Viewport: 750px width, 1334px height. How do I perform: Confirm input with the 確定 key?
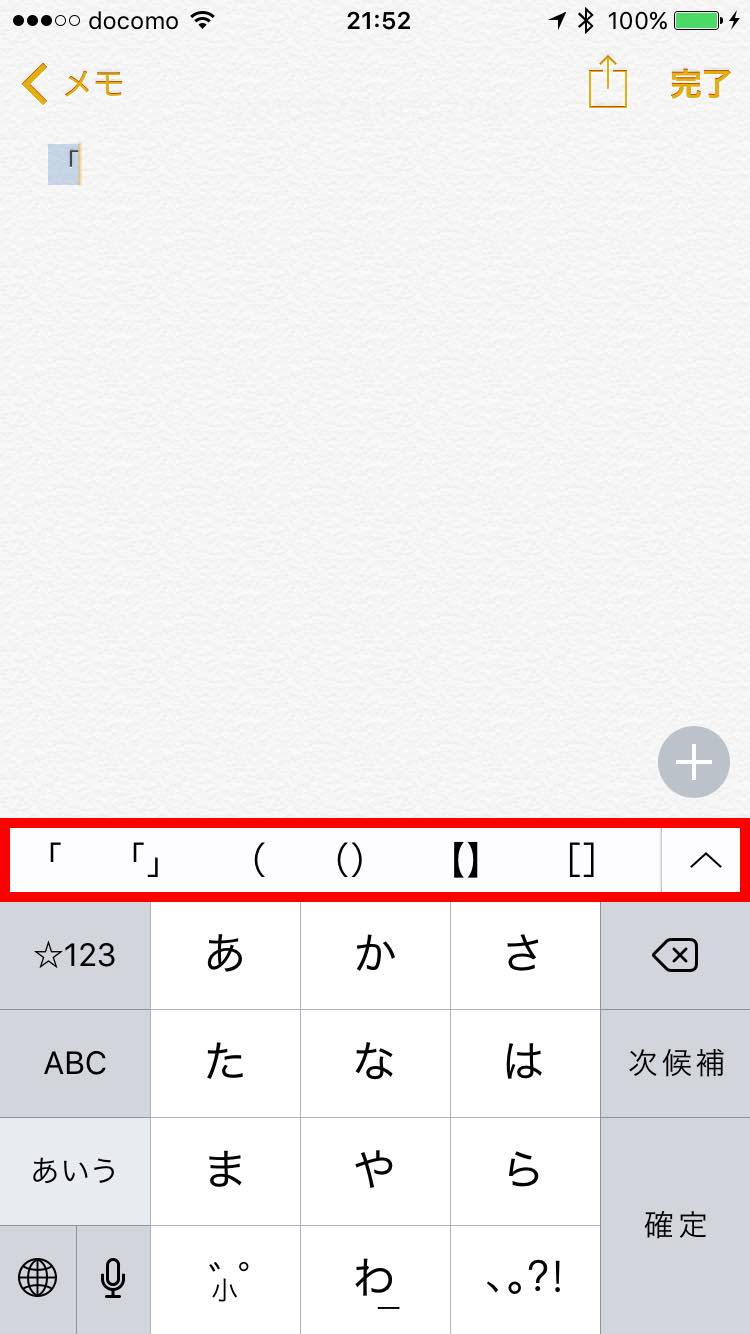coord(675,1226)
